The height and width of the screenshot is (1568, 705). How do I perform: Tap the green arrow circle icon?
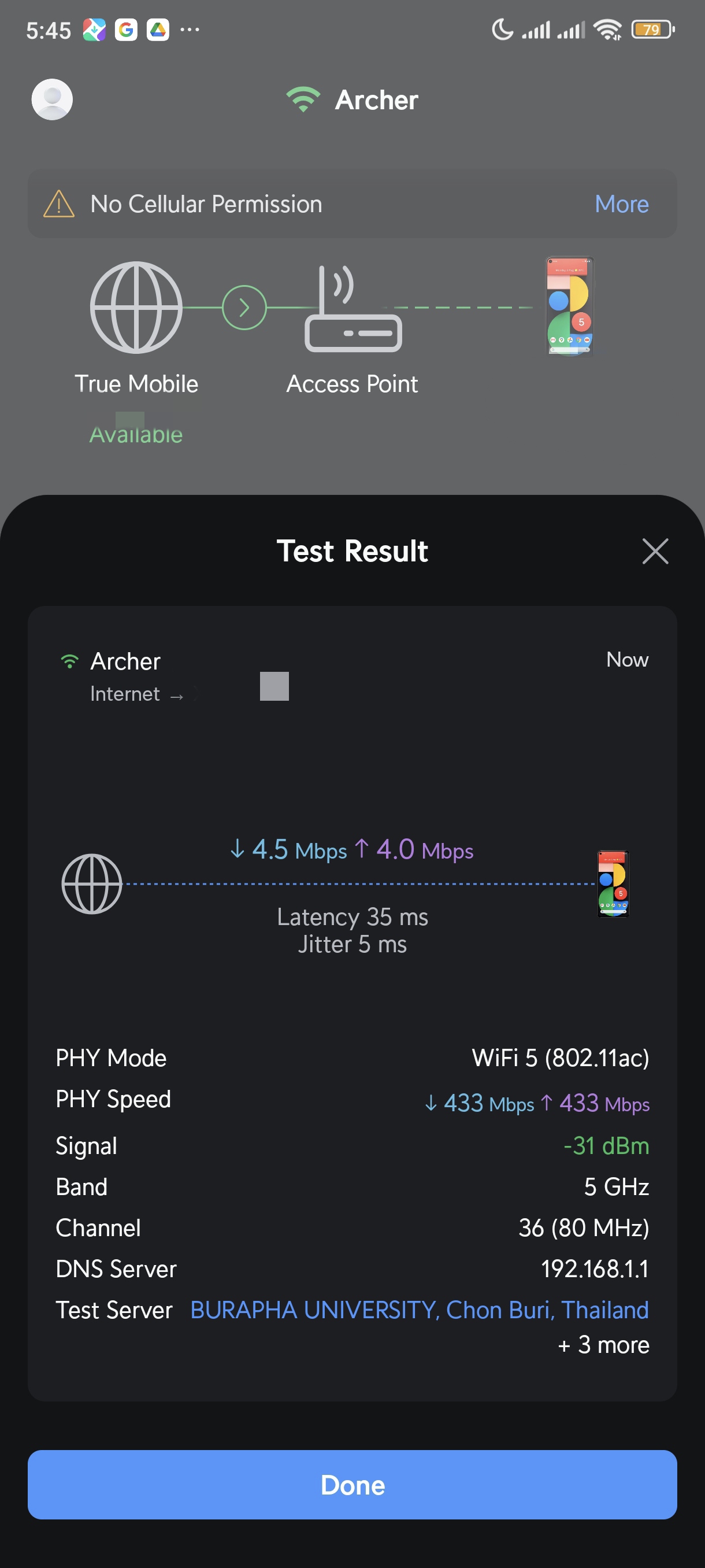coord(244,308)
